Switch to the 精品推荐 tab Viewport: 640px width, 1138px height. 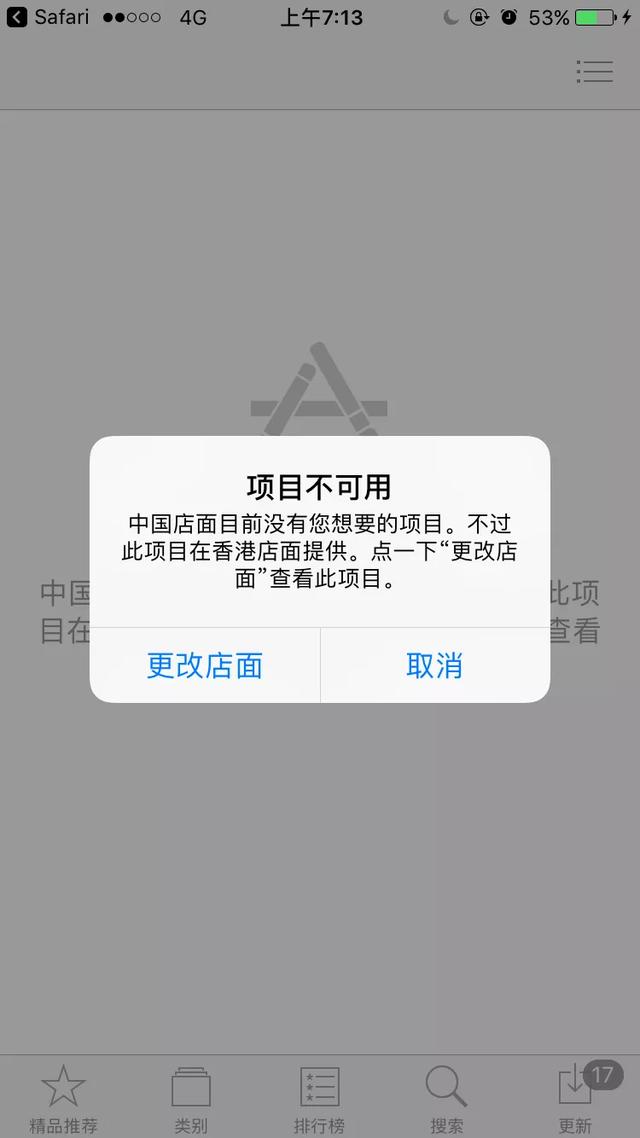(x=64, y=1097)
